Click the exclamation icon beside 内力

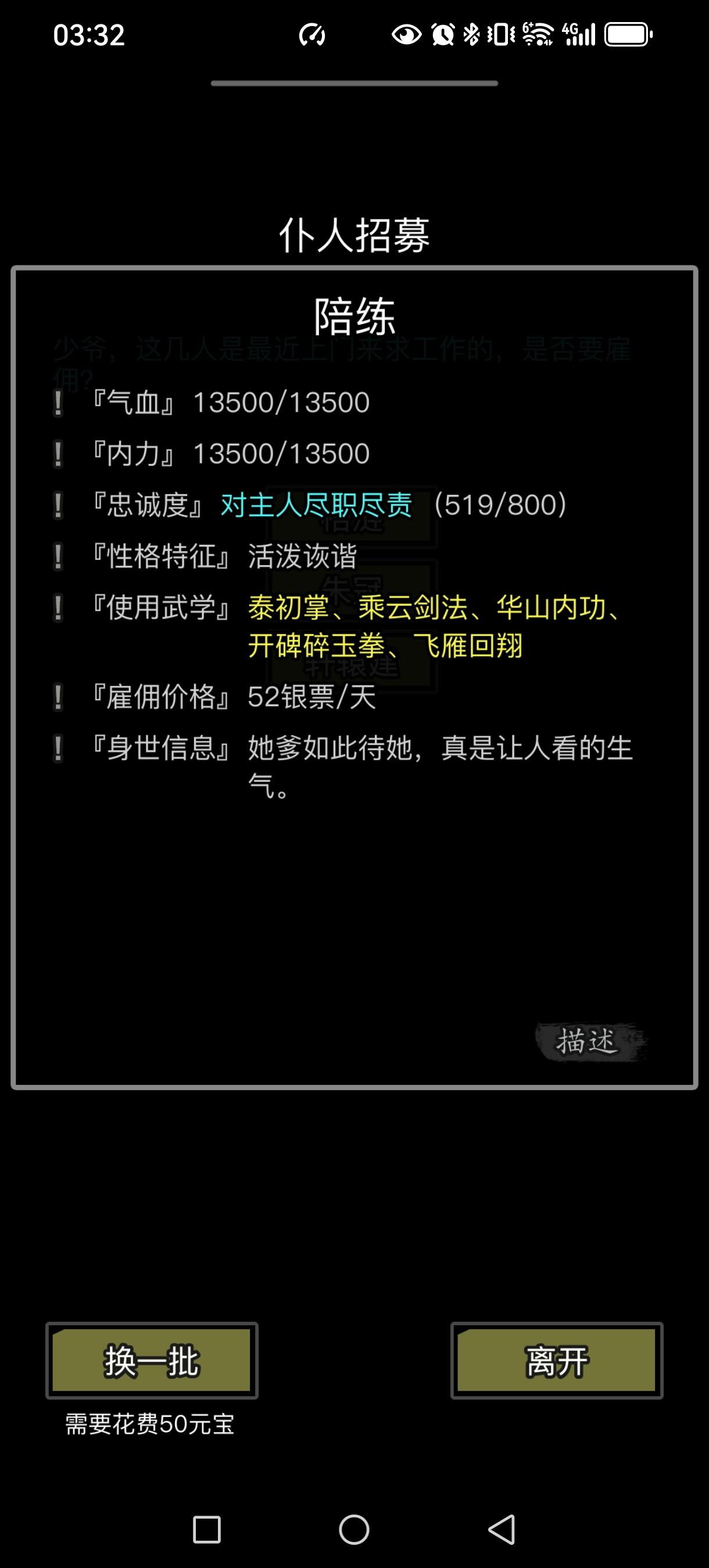59,455
